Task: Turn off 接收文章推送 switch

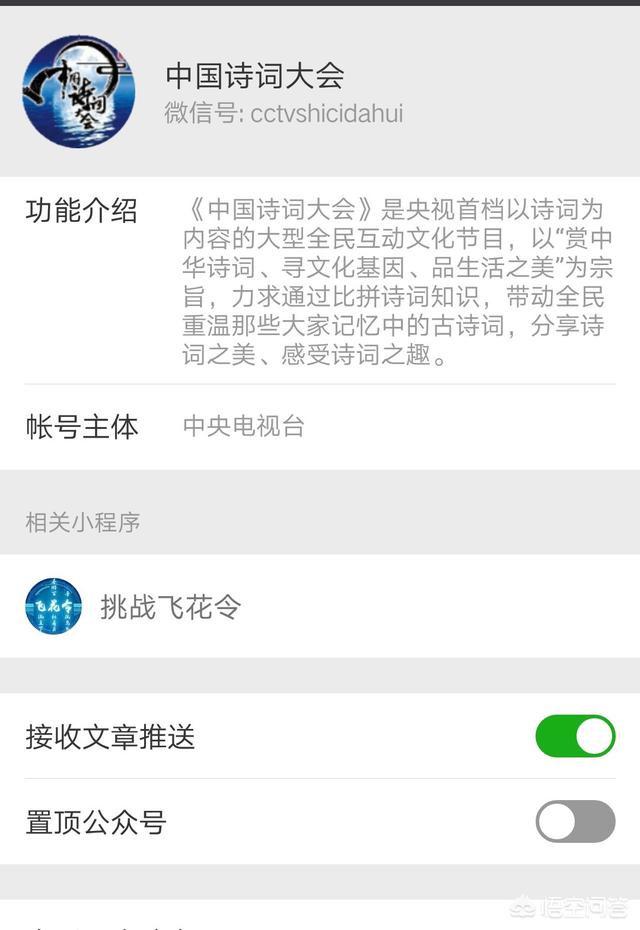Action: [x=575, y=736]
